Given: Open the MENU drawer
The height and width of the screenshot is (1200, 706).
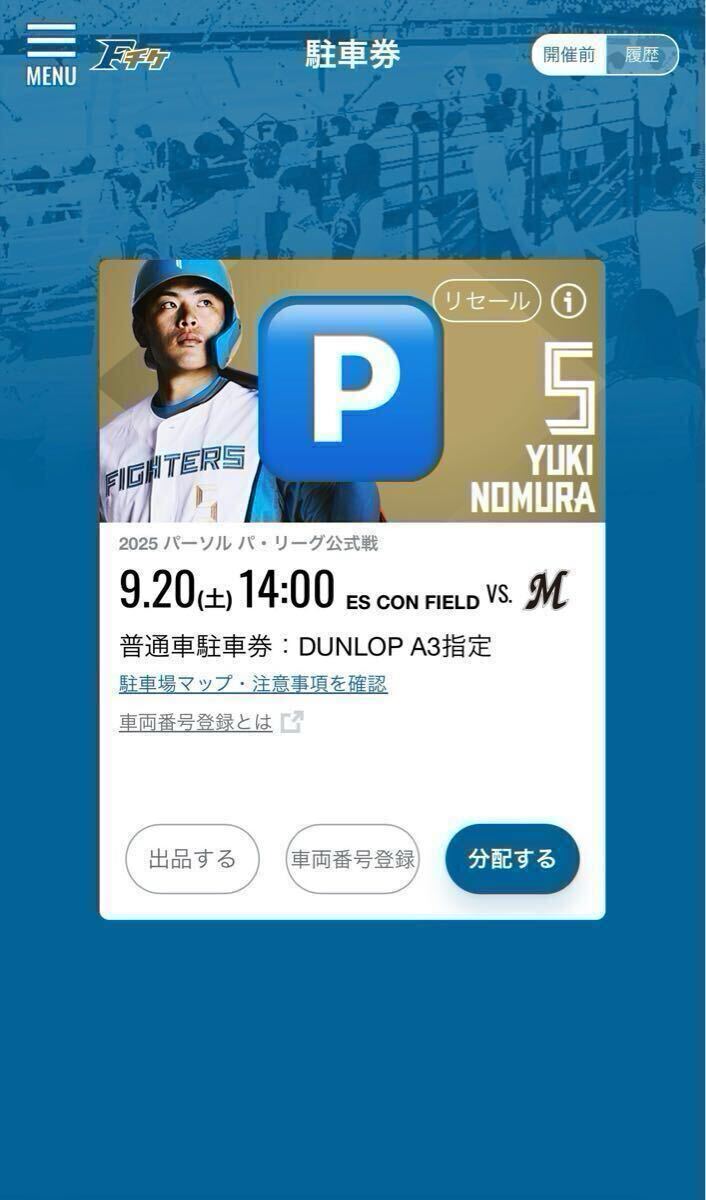Looking at the screenshot, I should coord(51,54).
